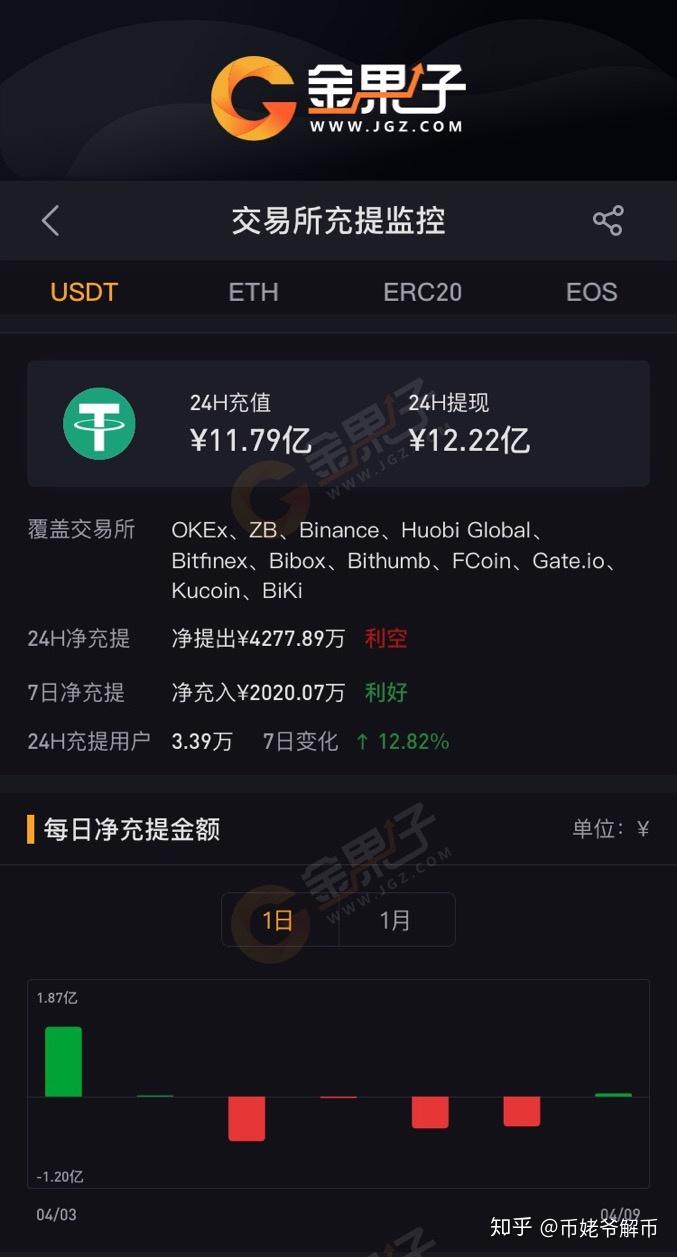Switch to the ETH tab
This screenshot has width=677, height=1257.
coord(253,292)
